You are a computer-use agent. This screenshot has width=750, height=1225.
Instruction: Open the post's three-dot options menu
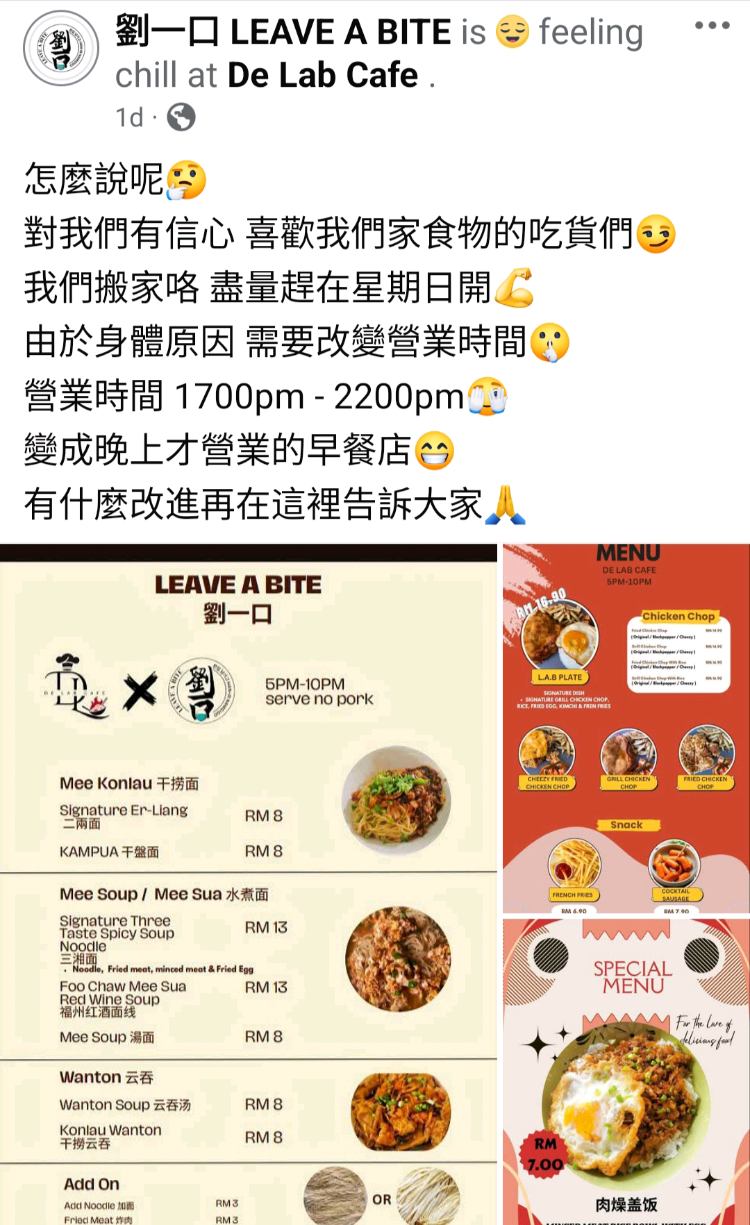(x=712, y=26)
